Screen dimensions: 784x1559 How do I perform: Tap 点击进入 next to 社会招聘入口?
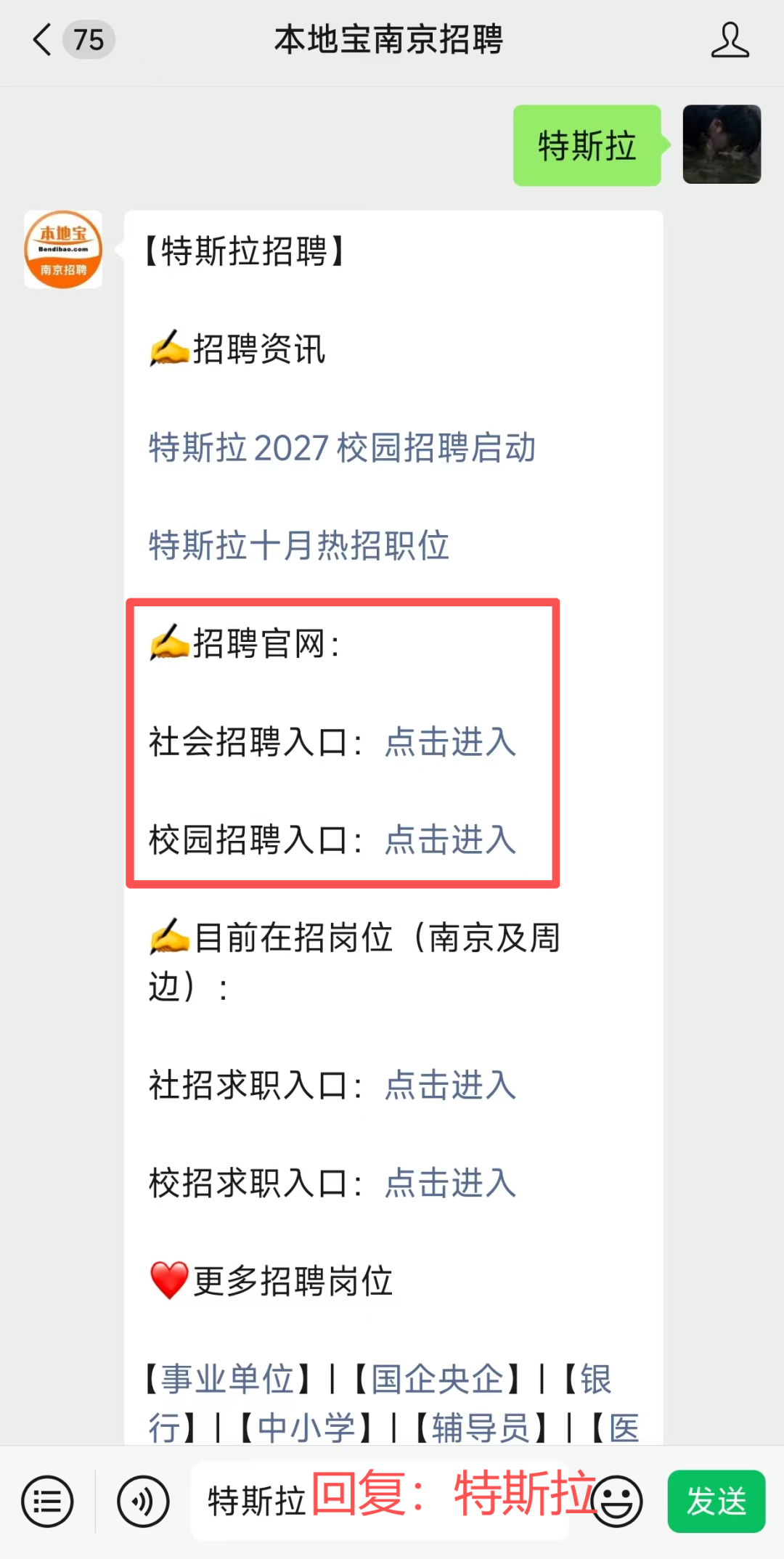pos(450,742)
